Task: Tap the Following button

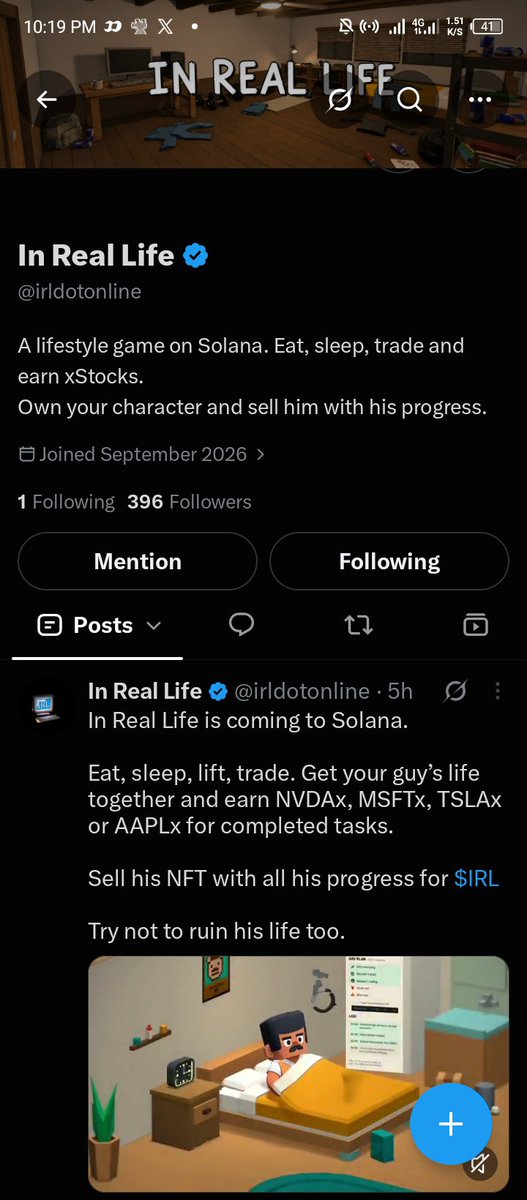Action: pos(389,561)
